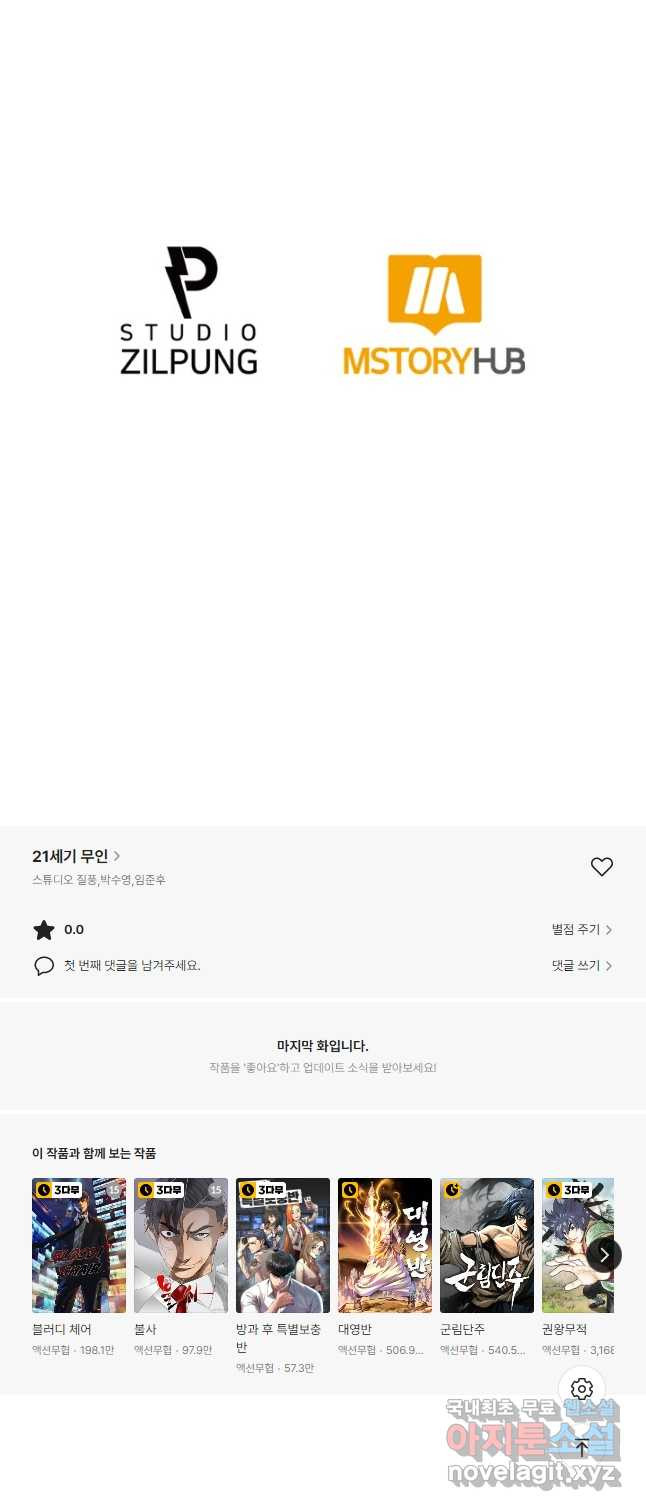Show next recommended titles with the arrow
Screen dimensions: 646x1511
[604, 1254]
